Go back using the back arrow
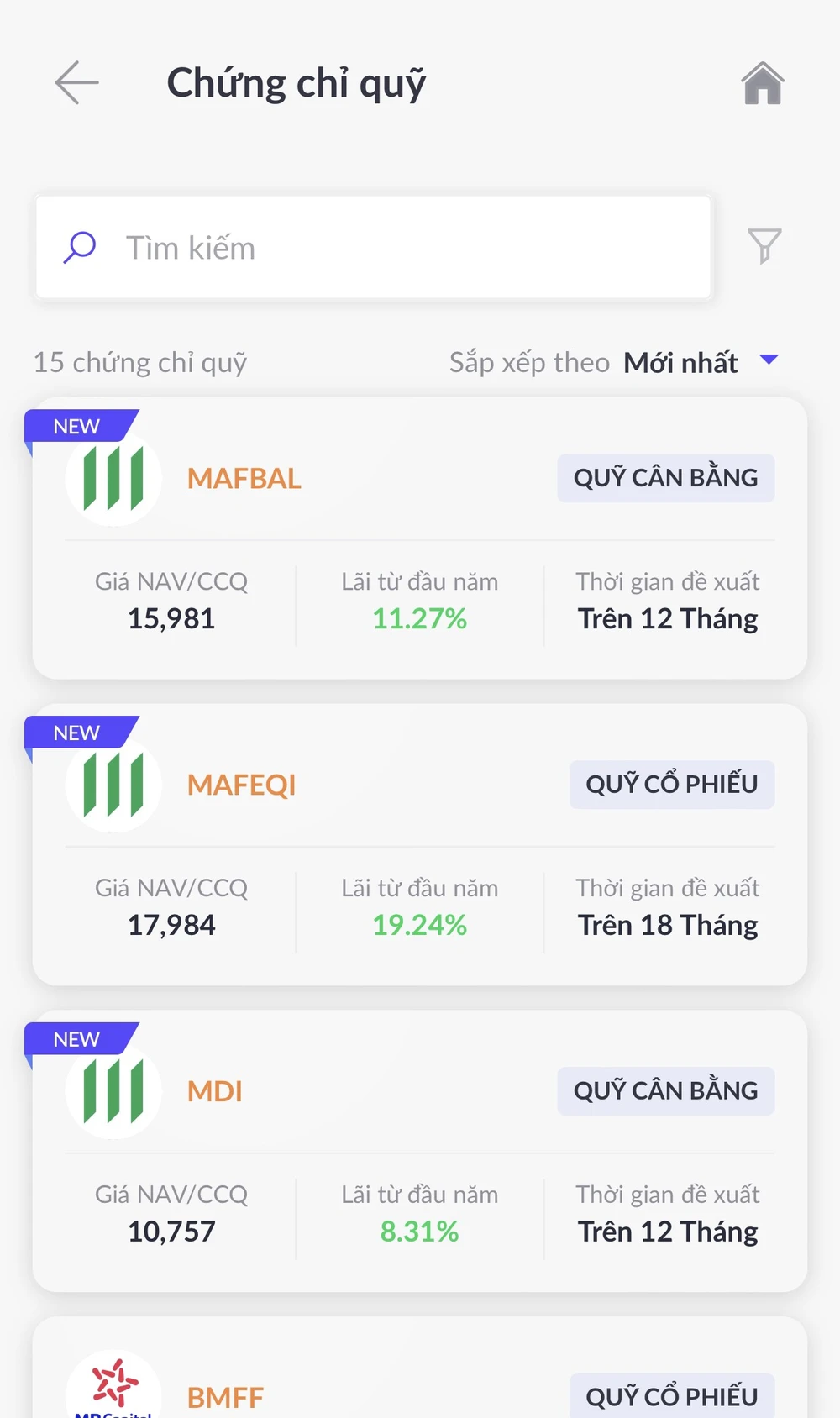Viewport: 840px width, 1418px height. [76, 82]
